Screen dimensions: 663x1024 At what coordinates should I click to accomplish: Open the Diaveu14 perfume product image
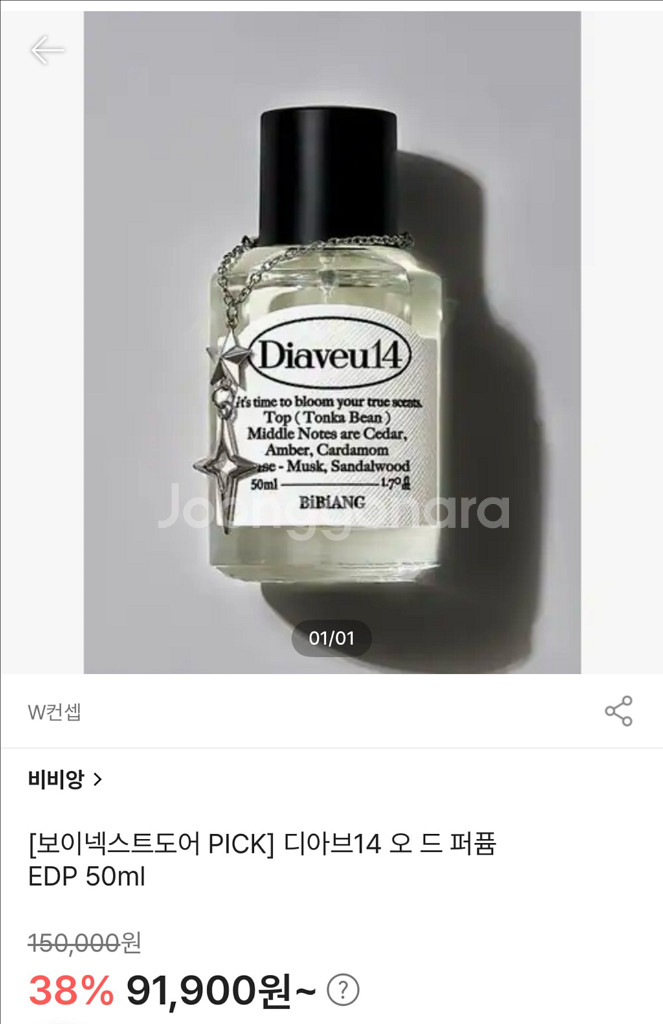tap(332, 342)
